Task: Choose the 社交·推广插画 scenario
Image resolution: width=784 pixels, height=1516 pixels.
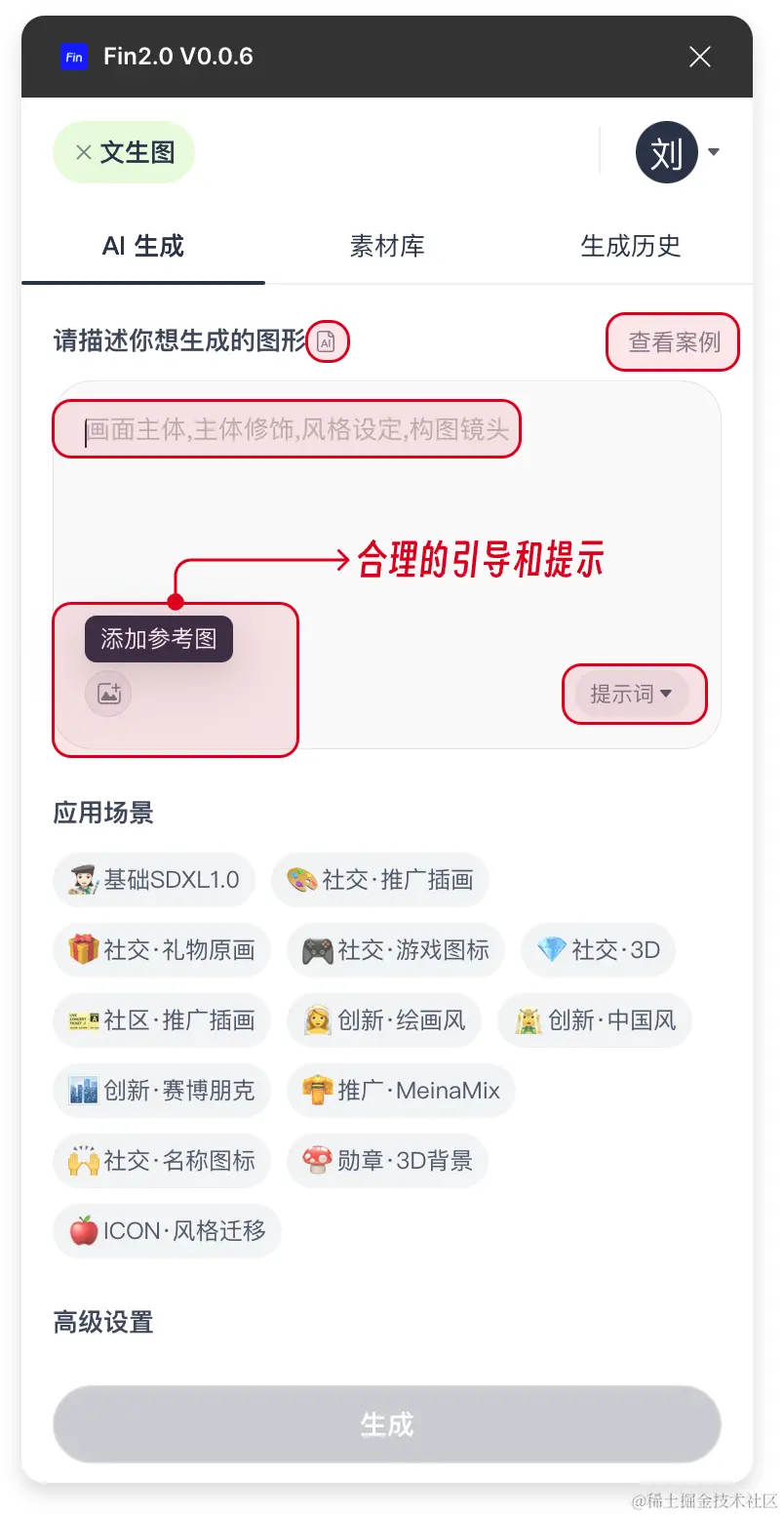Action: pyautogui.click(x=380, y=880)
